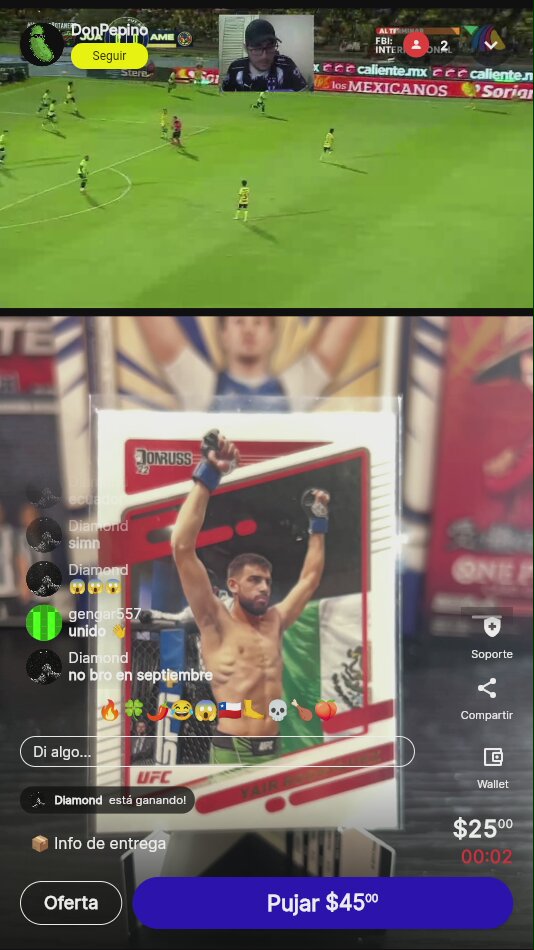Send the skull emoji reaction

point(278,710)
